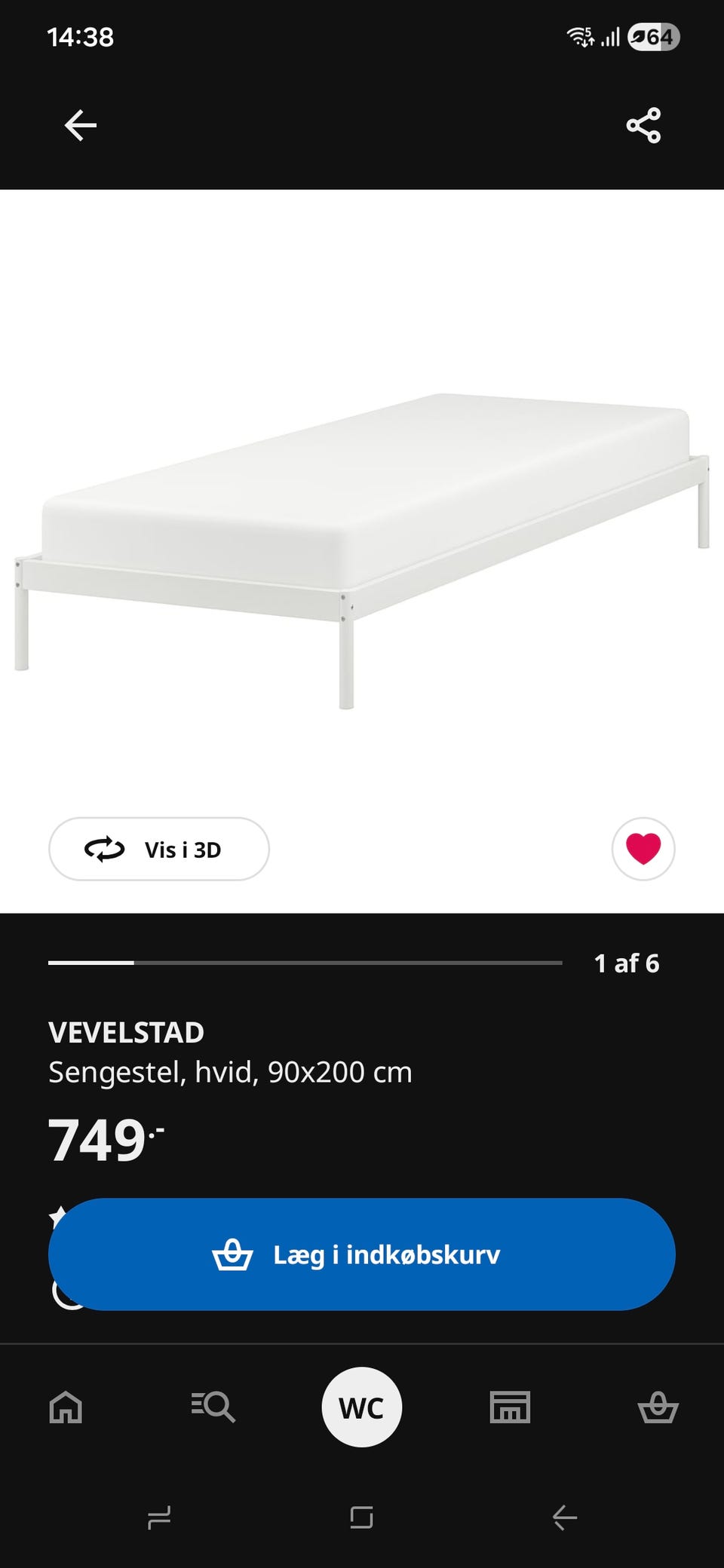The image size is (724, 1568).
Task: Open the bed frame product image
Action: (x=362, y=550)
